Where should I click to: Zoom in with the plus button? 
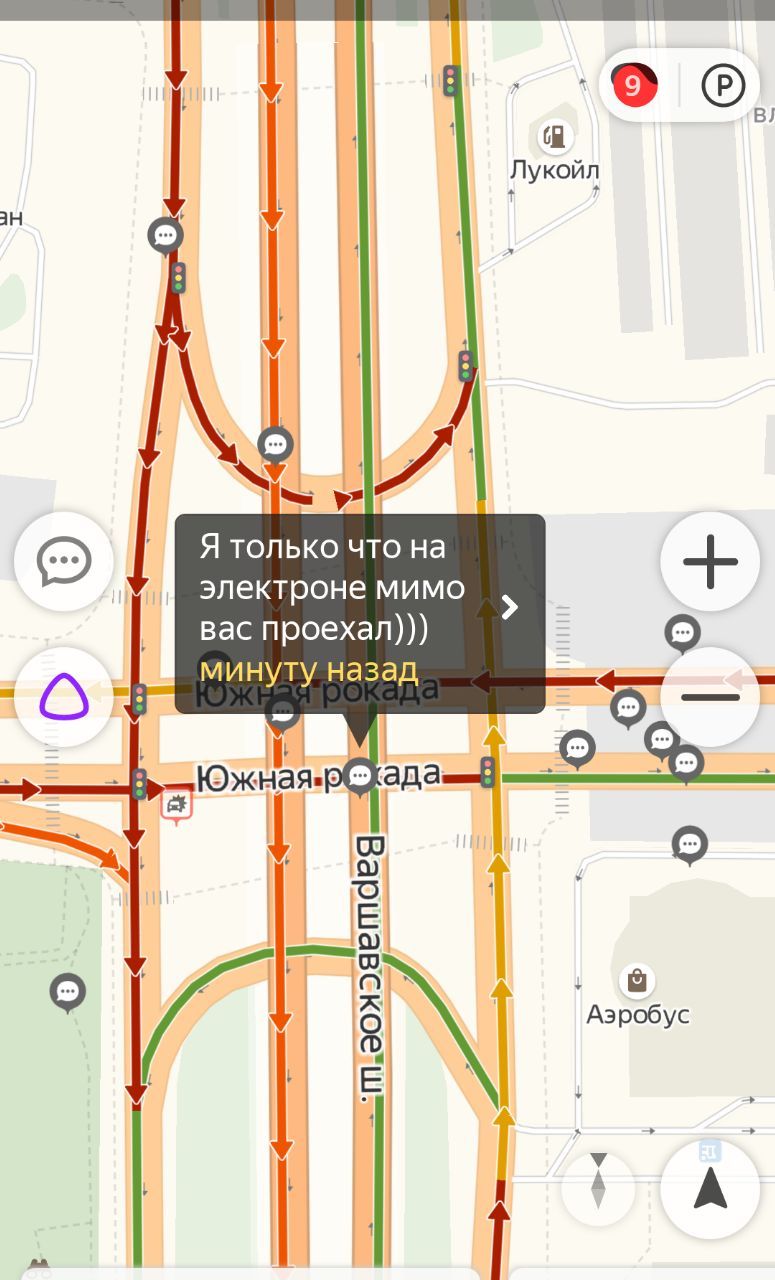pyautogui.click(x=710, y=561)
